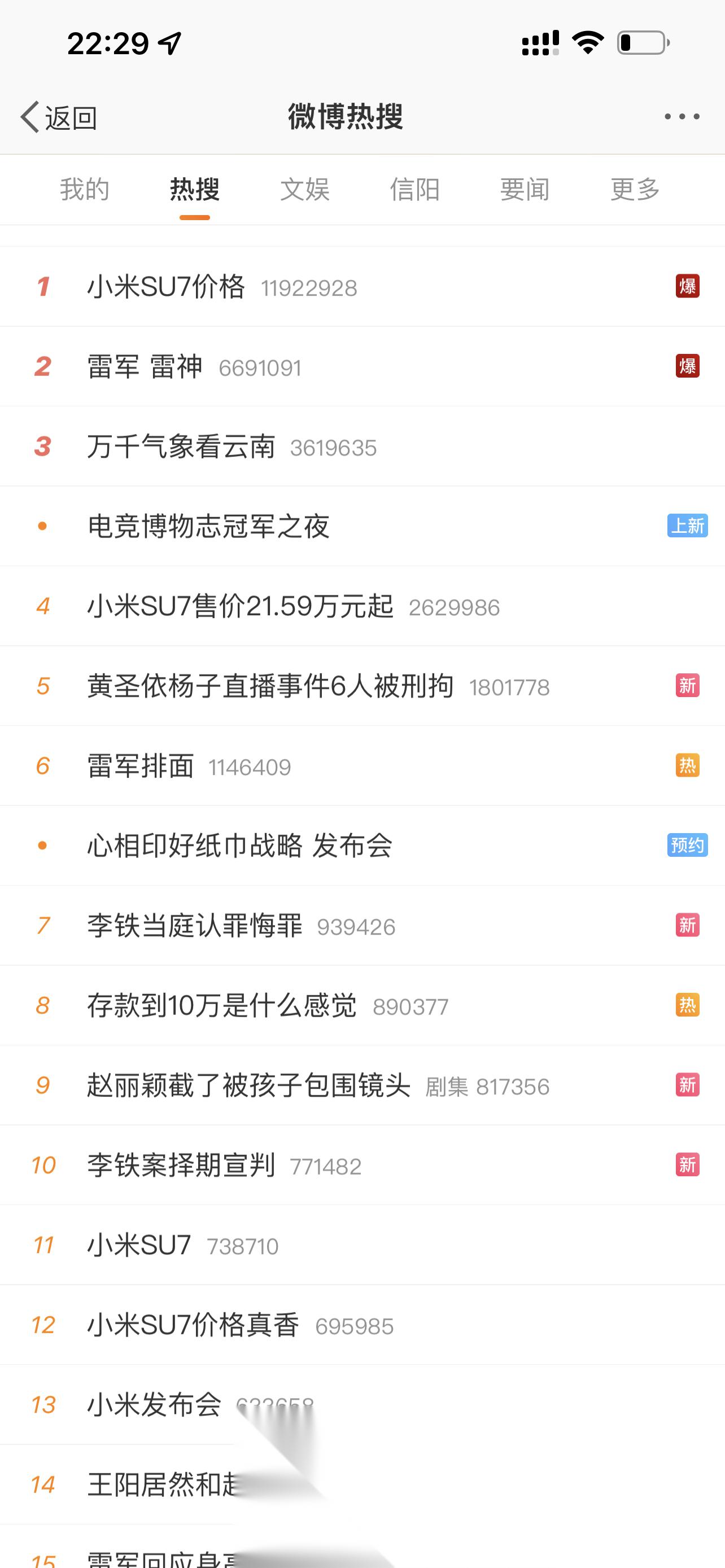Open the three-dot more options menu
Viewport: 725px width, 1568px height.
(x=681, y=117)
